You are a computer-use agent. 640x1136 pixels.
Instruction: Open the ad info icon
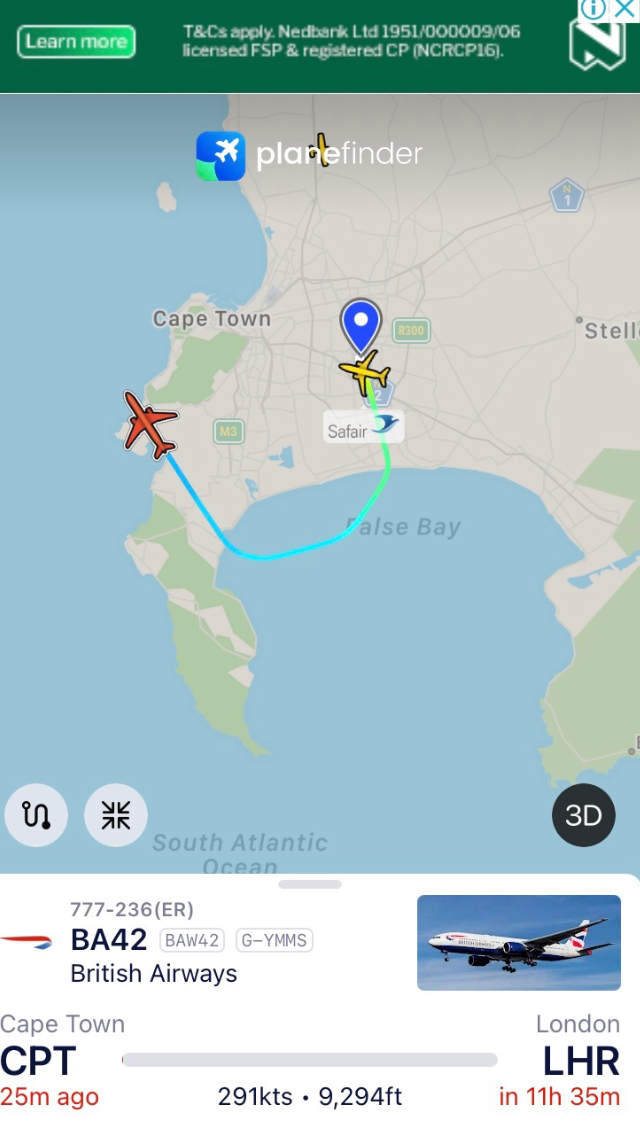pos(594,9)
